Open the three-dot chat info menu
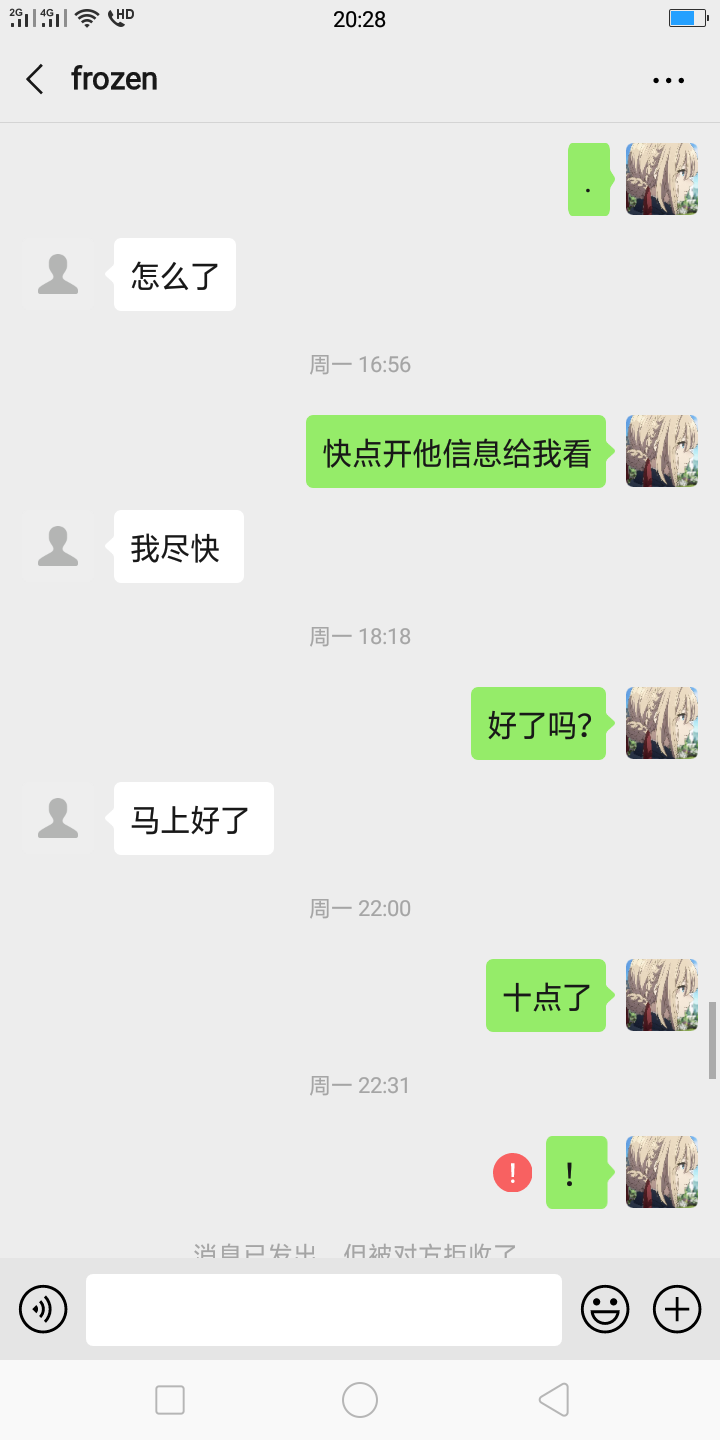This screenshot has width=720, height=1440. click(x=668, y=80)
